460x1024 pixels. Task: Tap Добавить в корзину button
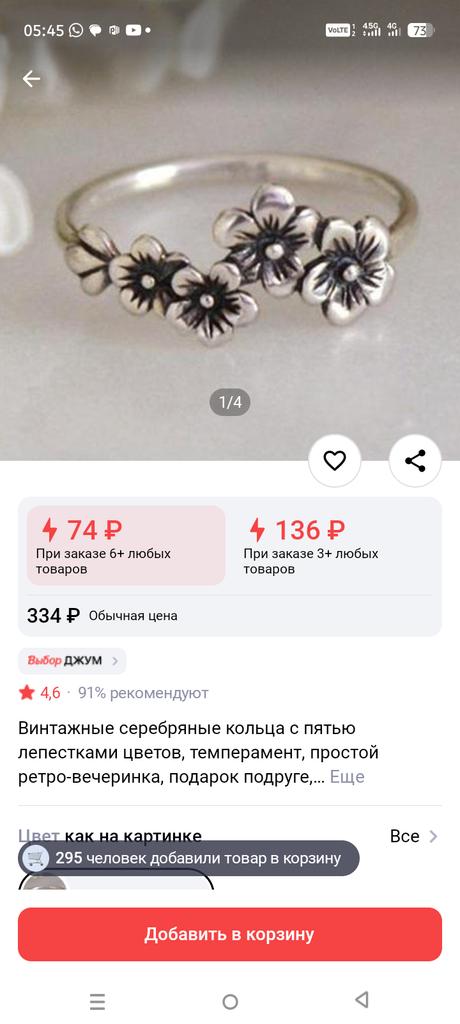point(230,934)
